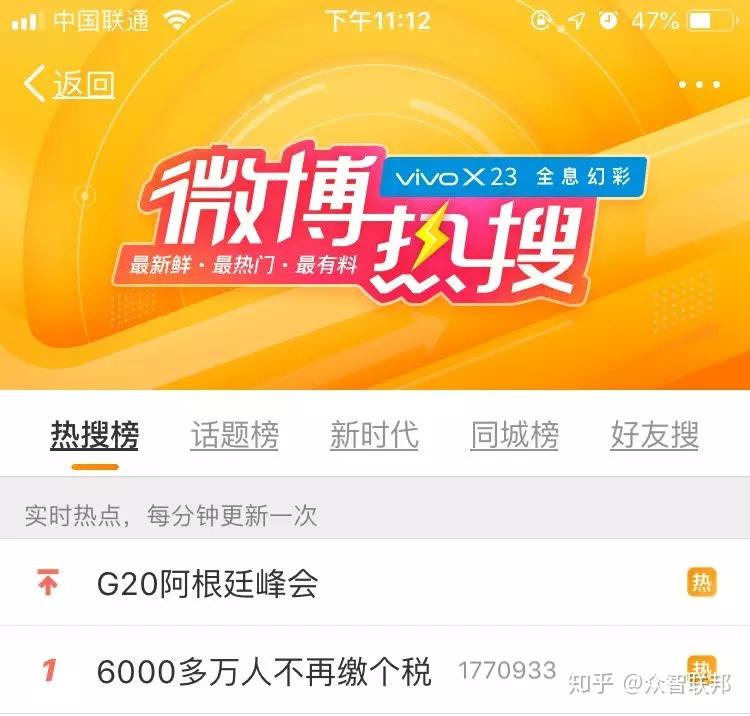Screen dimensions: 750x716
Task: Select the 热搜榜 tab
Action: click(95, 436)
